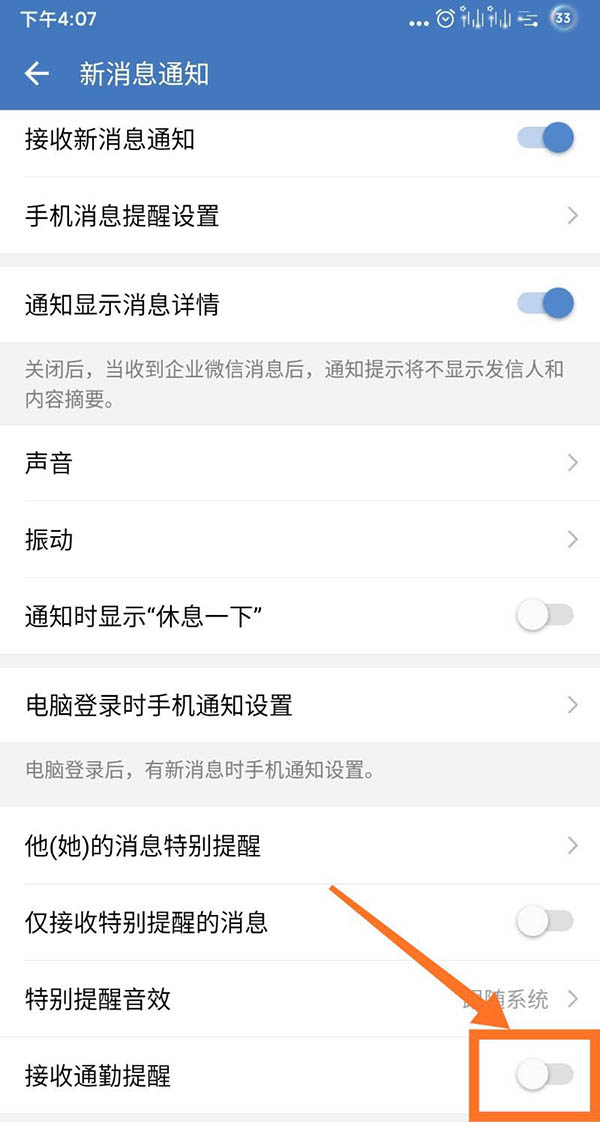This screenshot has width=600, height=1122.
Task: Turn on 仅接收特别提醒的消息
Action: [x=545, y=922]
